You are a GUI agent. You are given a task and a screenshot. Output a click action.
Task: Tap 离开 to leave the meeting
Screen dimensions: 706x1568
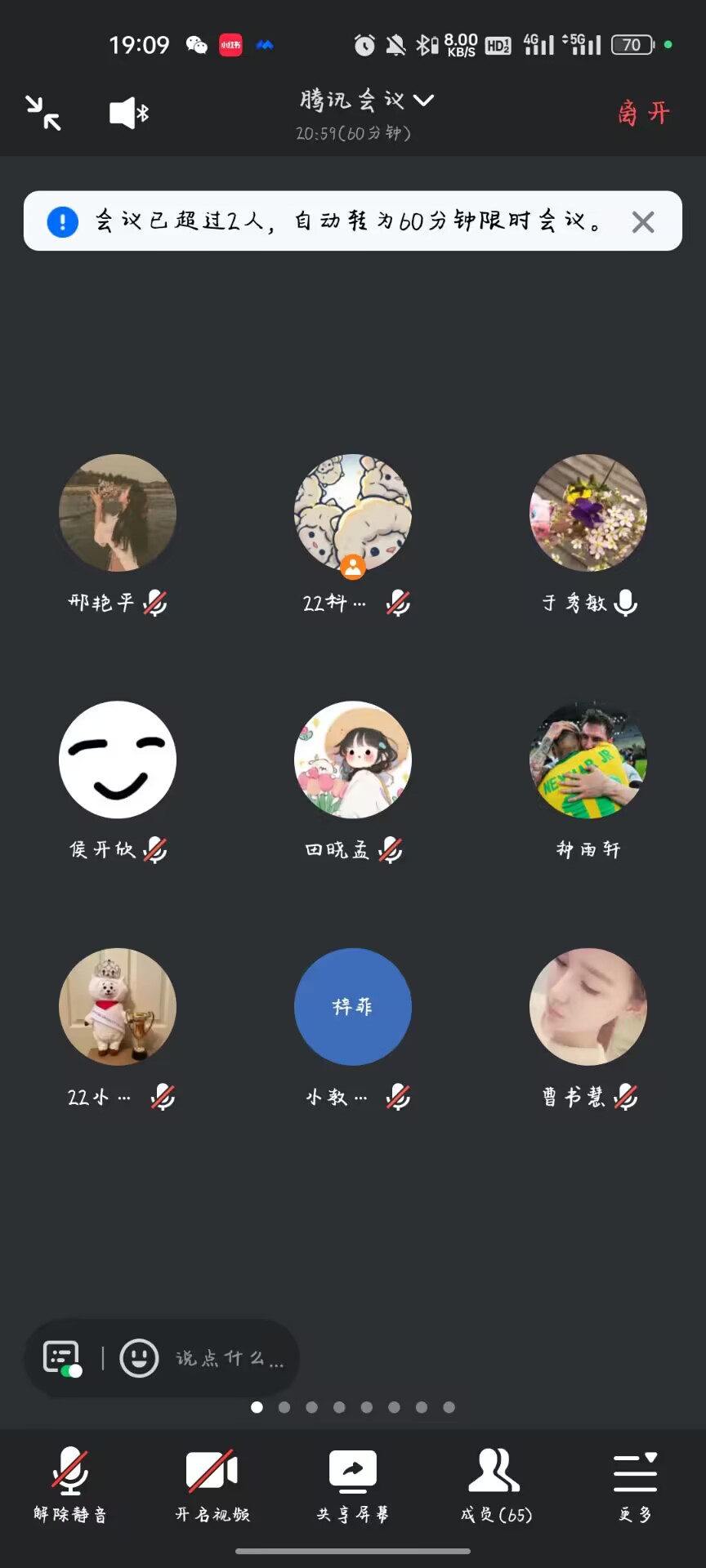pos(643,113)
